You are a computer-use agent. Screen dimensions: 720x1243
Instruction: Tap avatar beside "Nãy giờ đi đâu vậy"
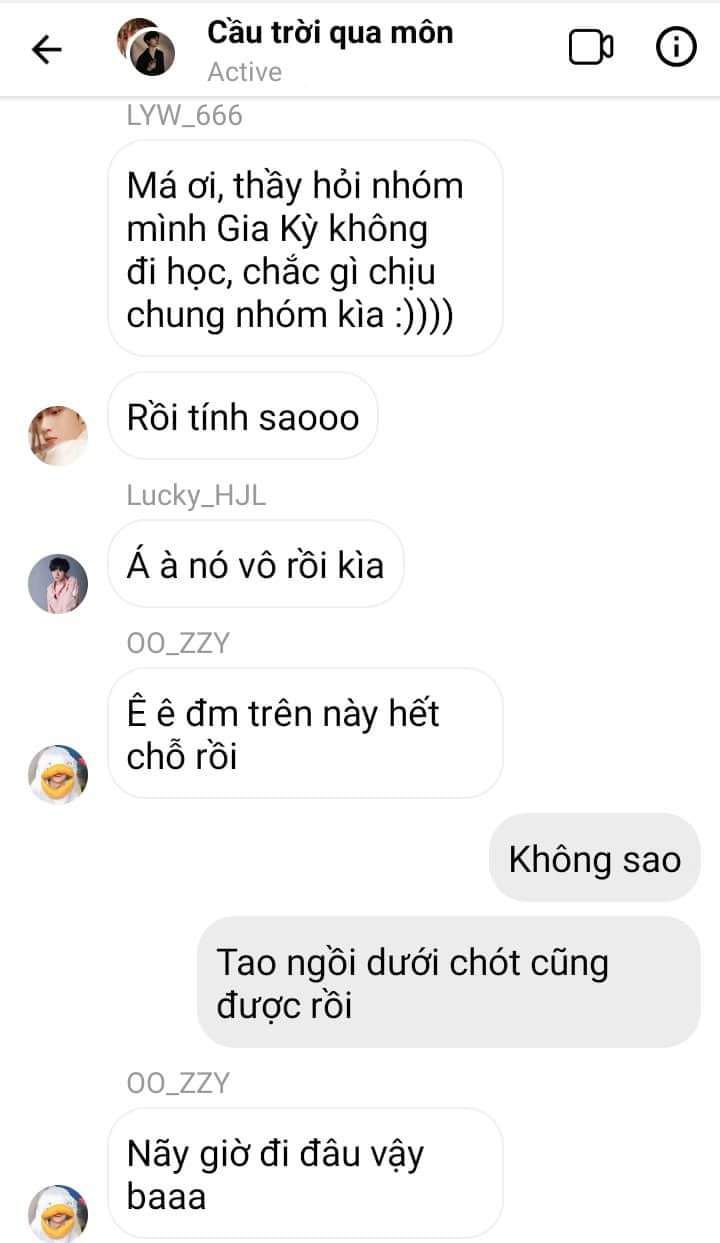tap(58, 1212)
